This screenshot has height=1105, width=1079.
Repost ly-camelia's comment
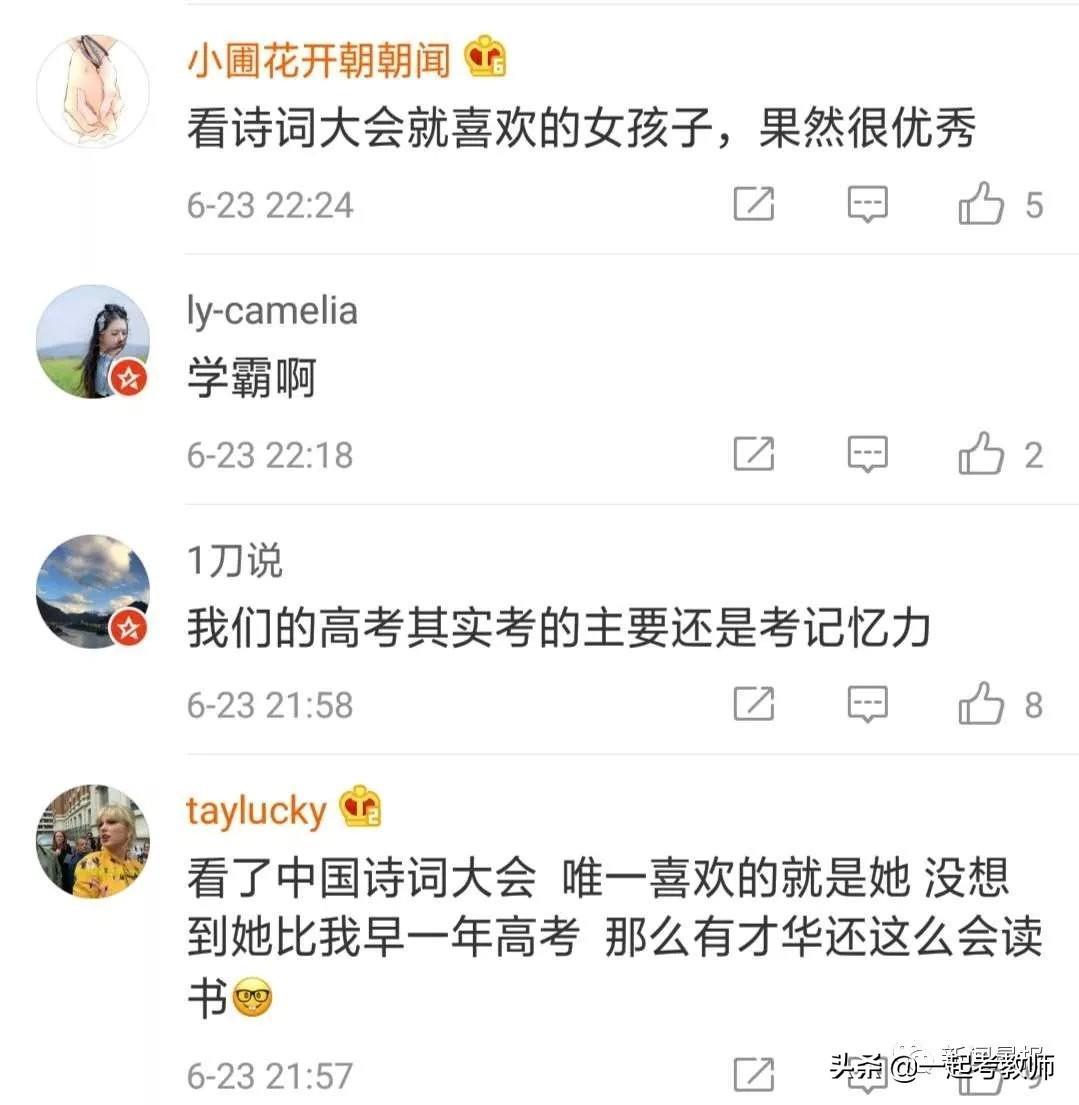click(754, 455)
